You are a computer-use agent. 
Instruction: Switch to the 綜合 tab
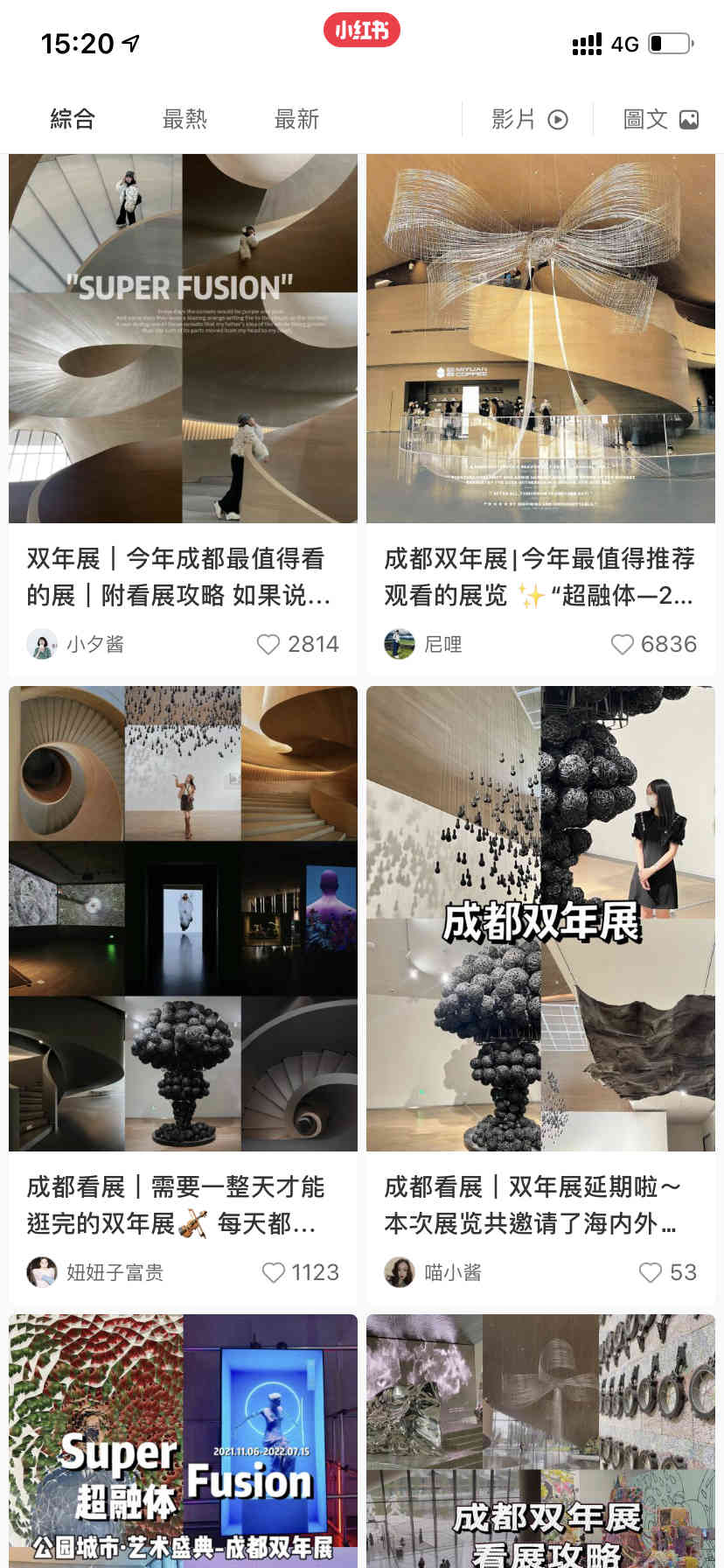(73, 119)
